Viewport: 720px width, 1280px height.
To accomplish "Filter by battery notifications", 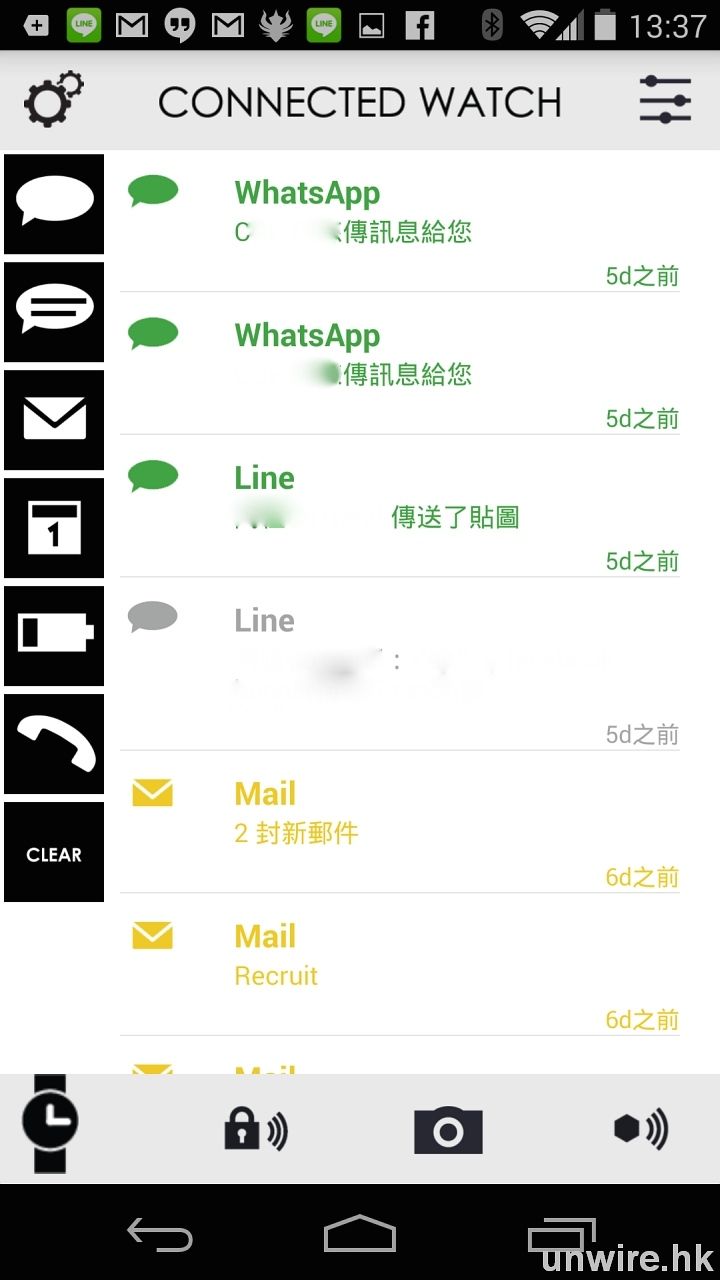I will pos(54,636).
